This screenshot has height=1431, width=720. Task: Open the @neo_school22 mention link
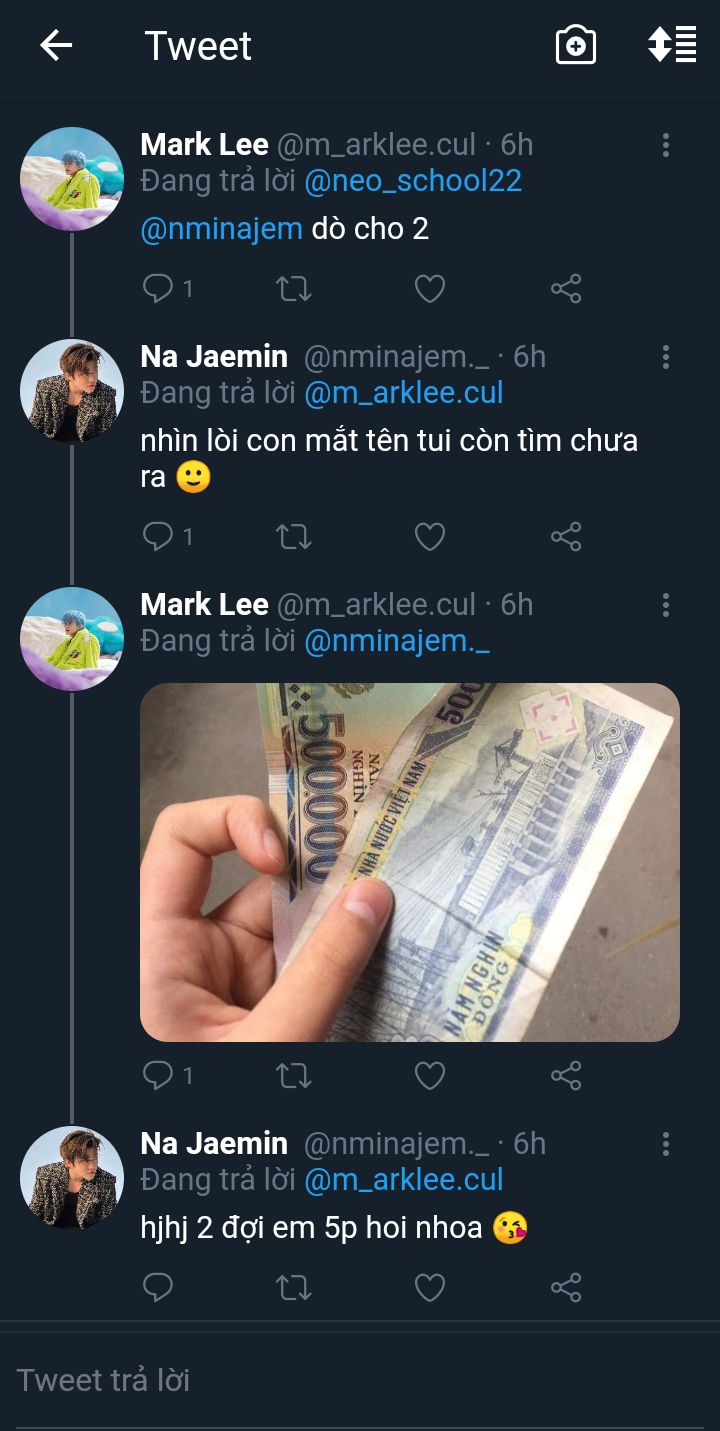pos(413,181)
